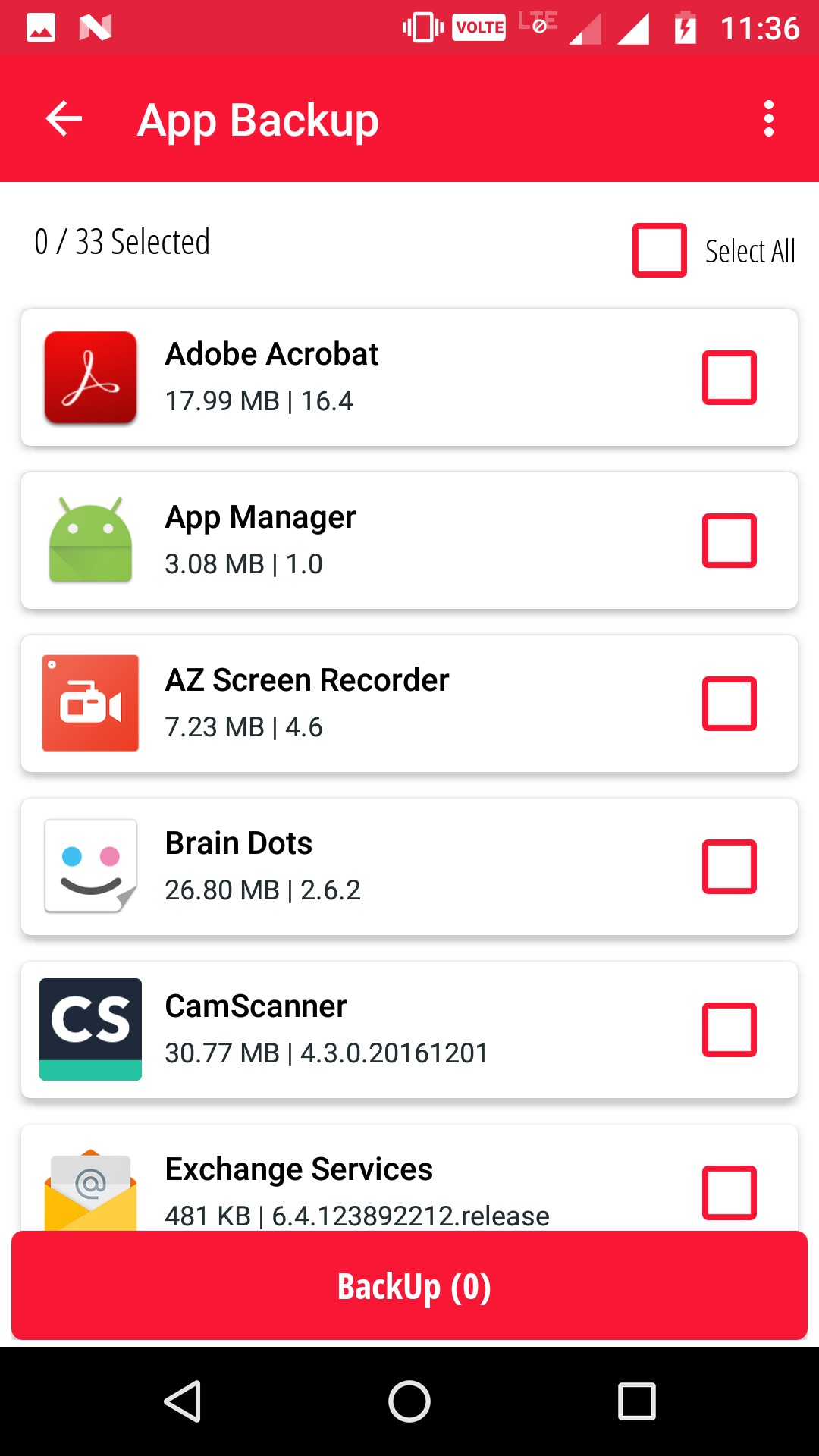Select the Brain Dots checkbox

point(730,867)
